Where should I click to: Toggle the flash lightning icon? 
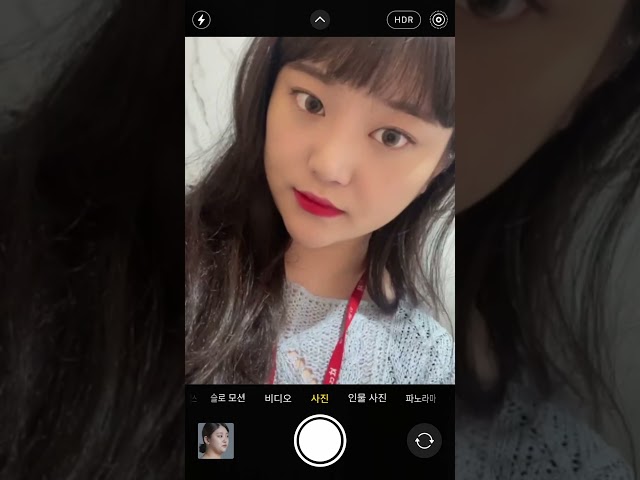pyautogui.click(x=201, y=20)
